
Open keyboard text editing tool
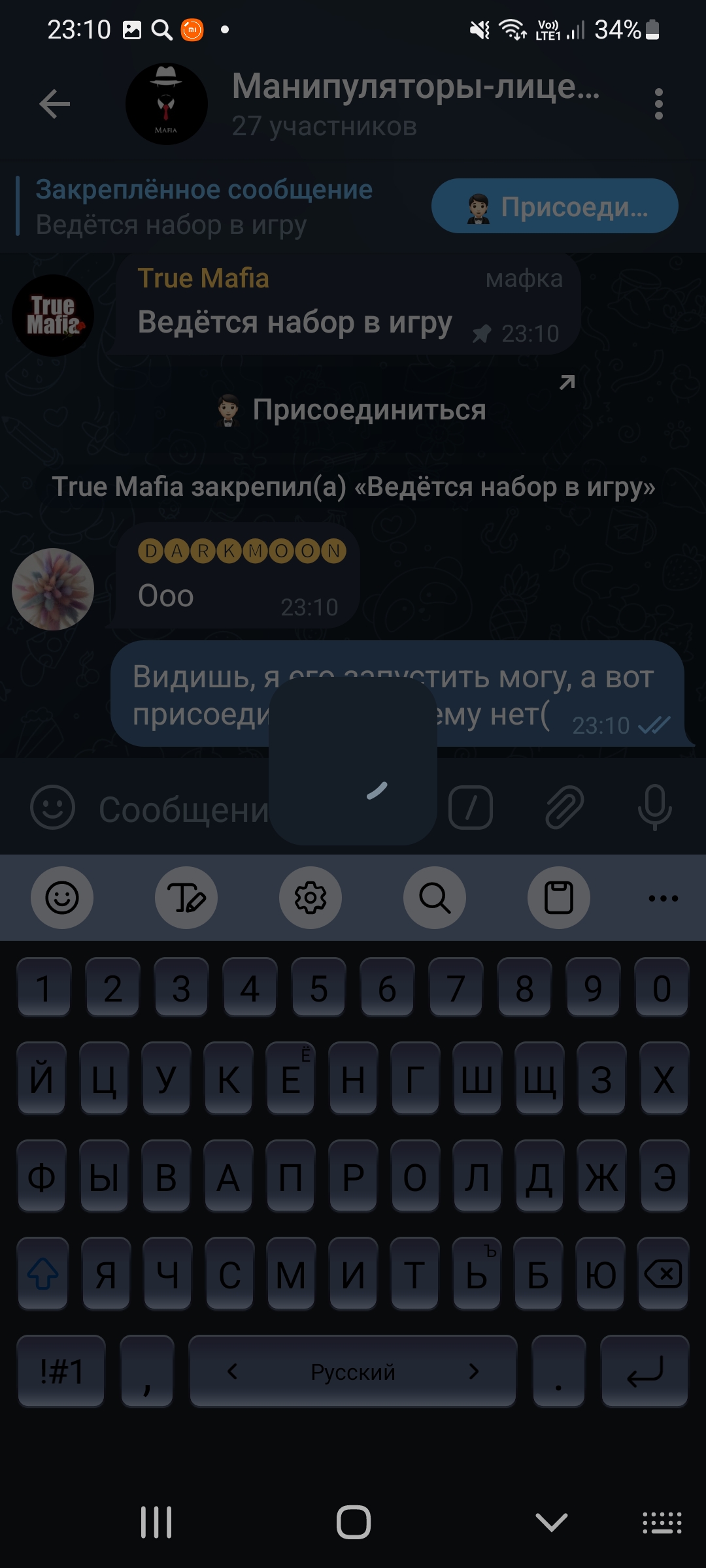click(186, 898)
